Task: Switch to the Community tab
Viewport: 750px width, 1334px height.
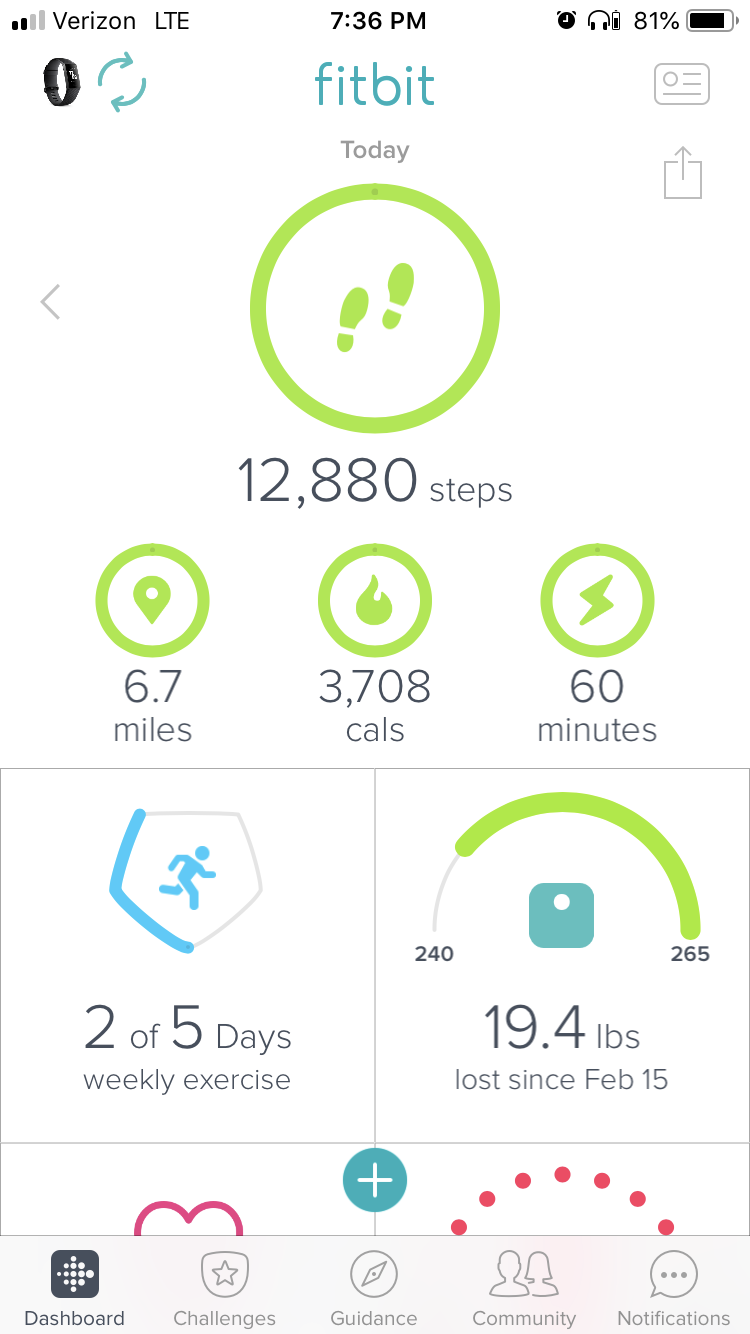Action: point(524,1289)
